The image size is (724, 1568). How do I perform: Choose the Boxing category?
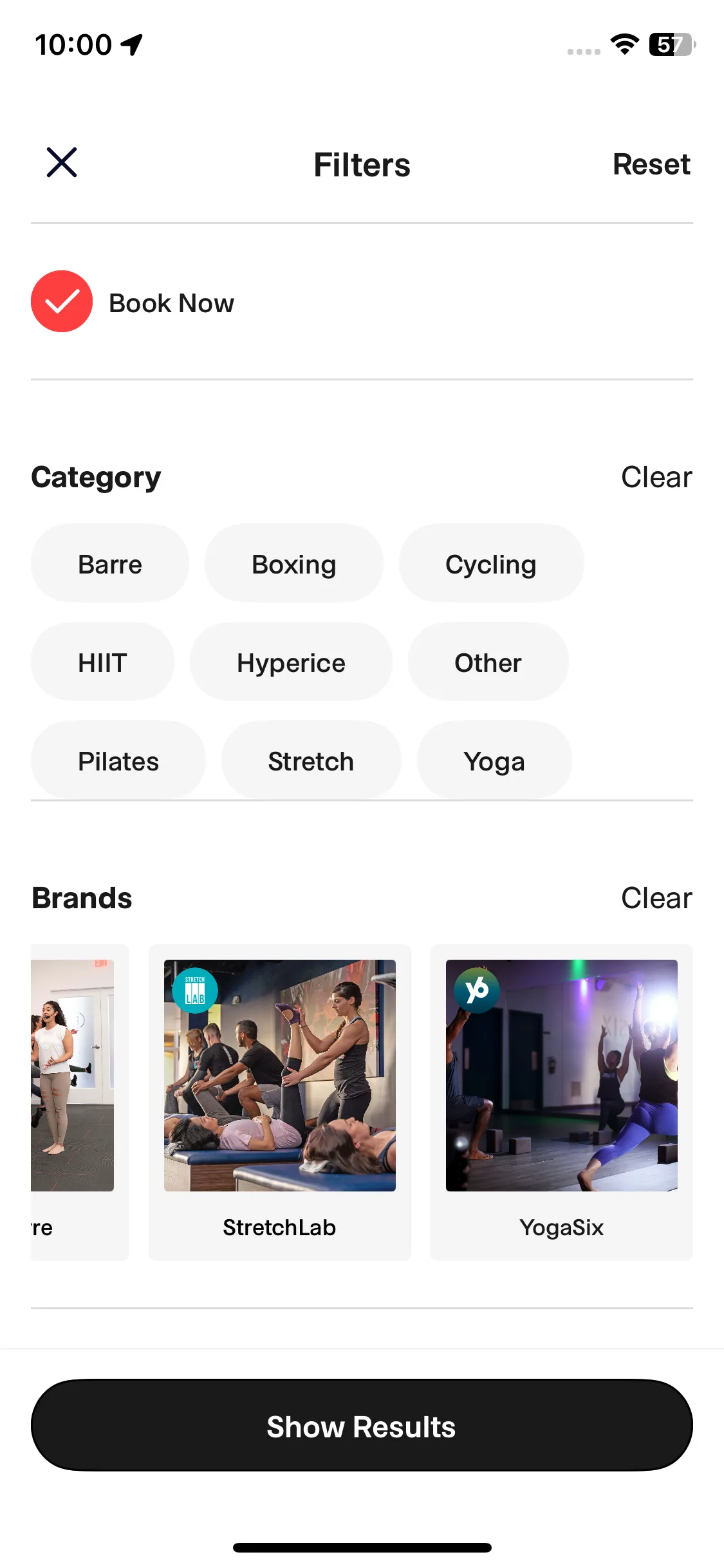coord(293,565)
